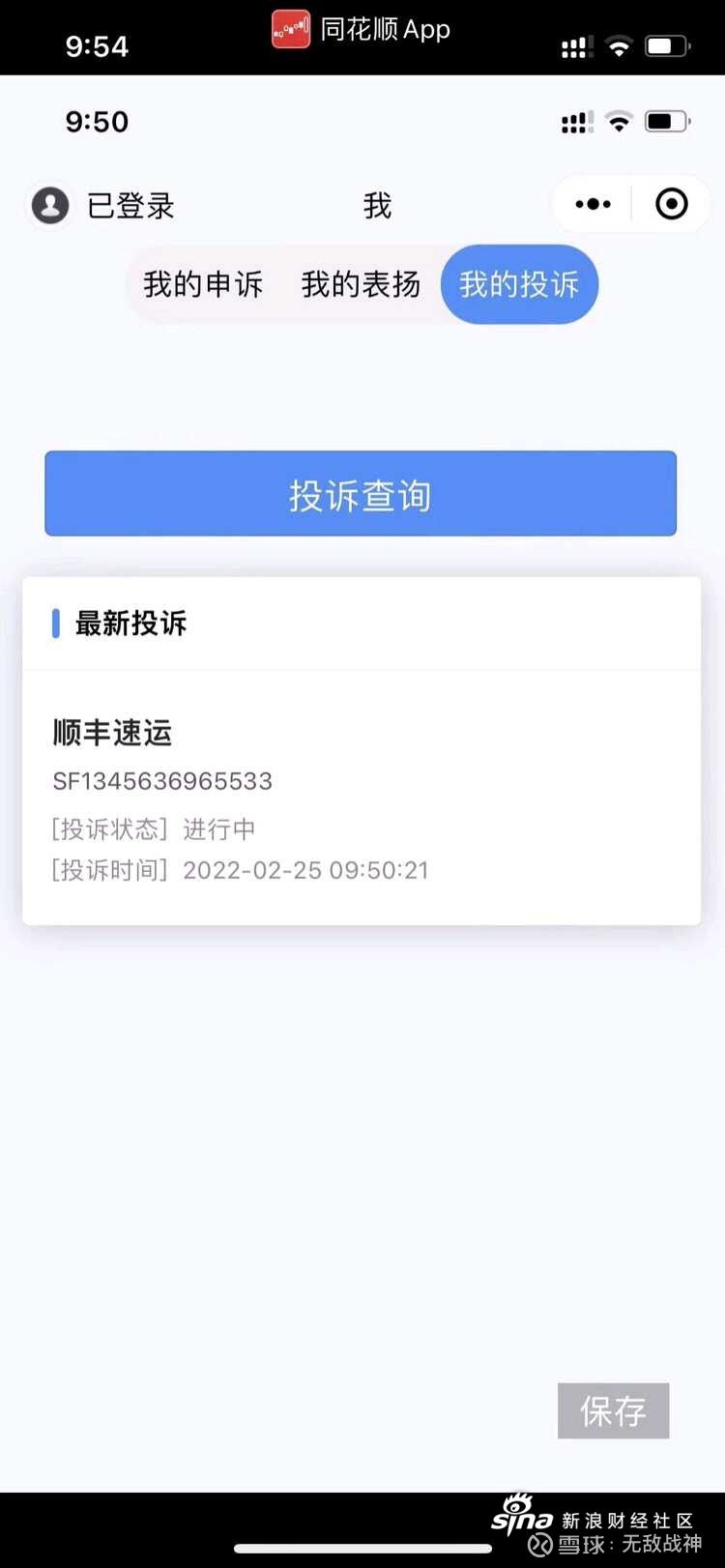Switch to 我的申诉 tab
The width and height of the screenshot is (725, 1568).
203,284
